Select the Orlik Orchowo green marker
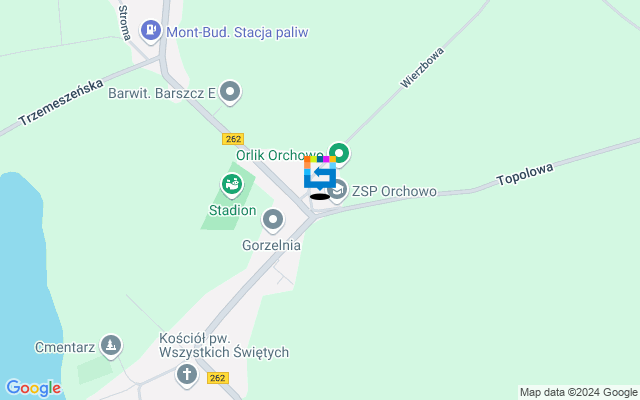This screenshot has width=640, height=400. [x=339, y=154]
